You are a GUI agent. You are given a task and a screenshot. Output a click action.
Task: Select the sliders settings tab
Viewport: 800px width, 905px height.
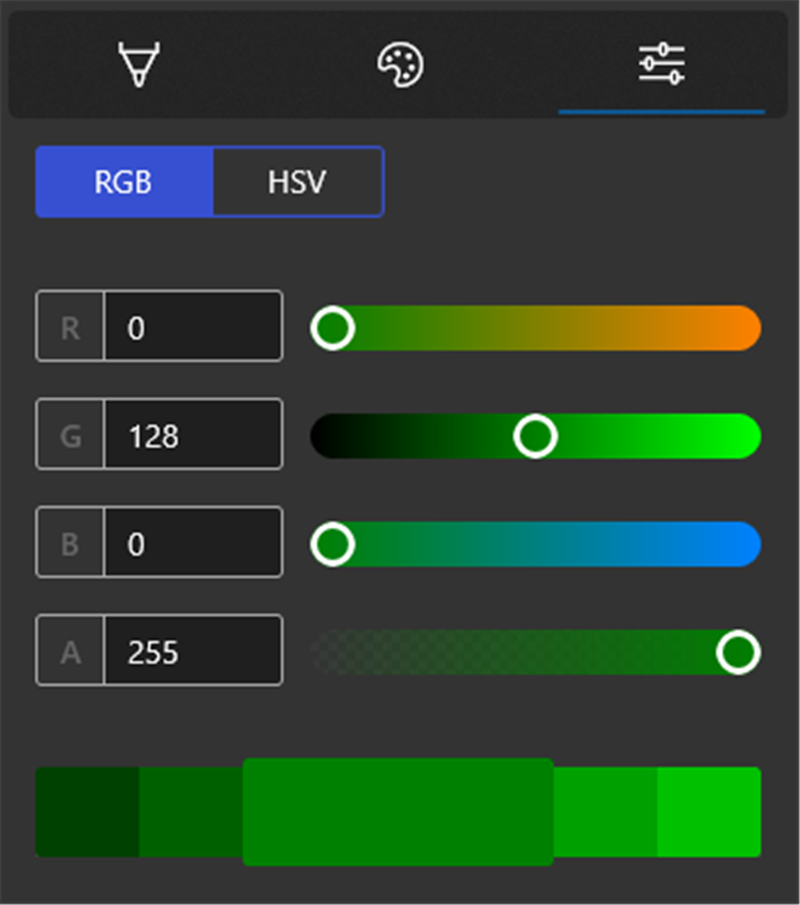[661, 65]
